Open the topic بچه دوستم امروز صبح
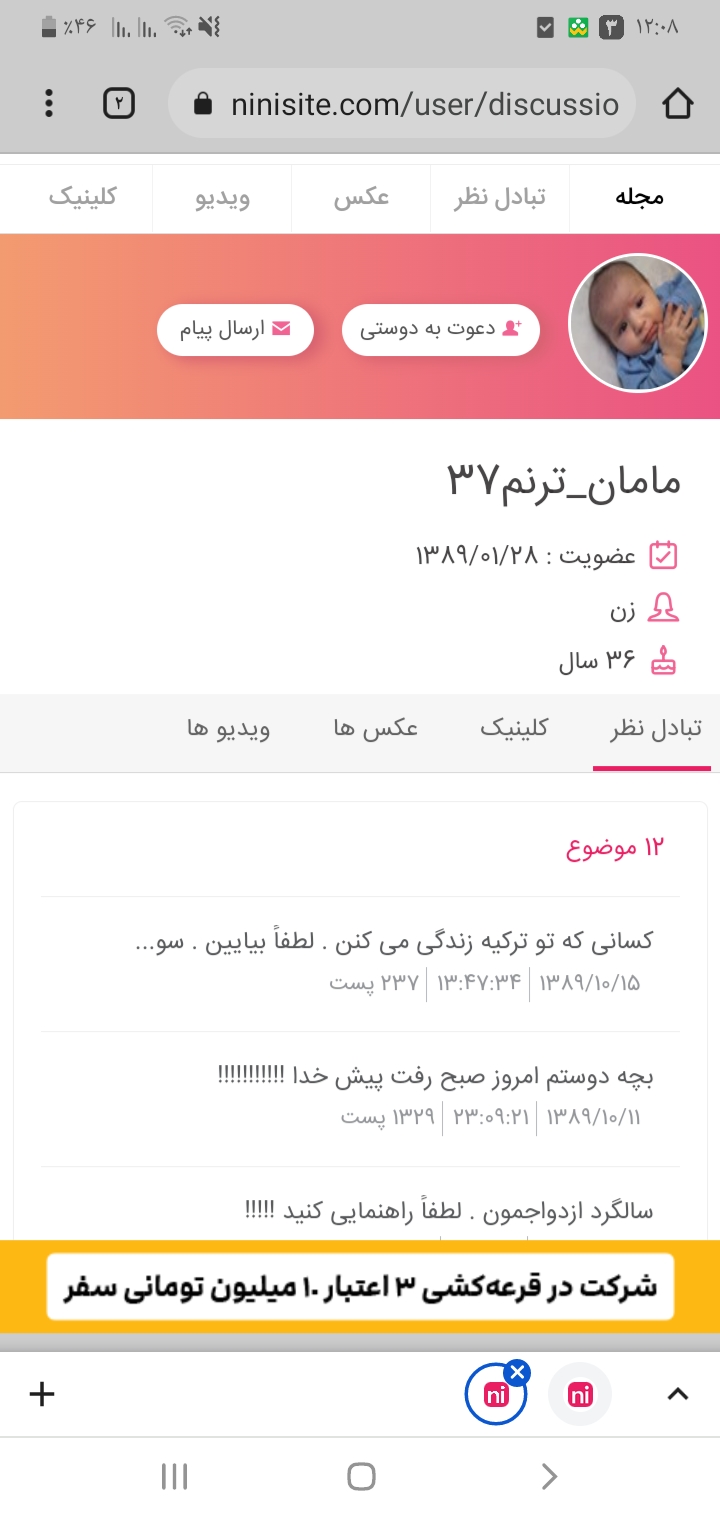This screenshot has height=1520, width=720. 436,1076
